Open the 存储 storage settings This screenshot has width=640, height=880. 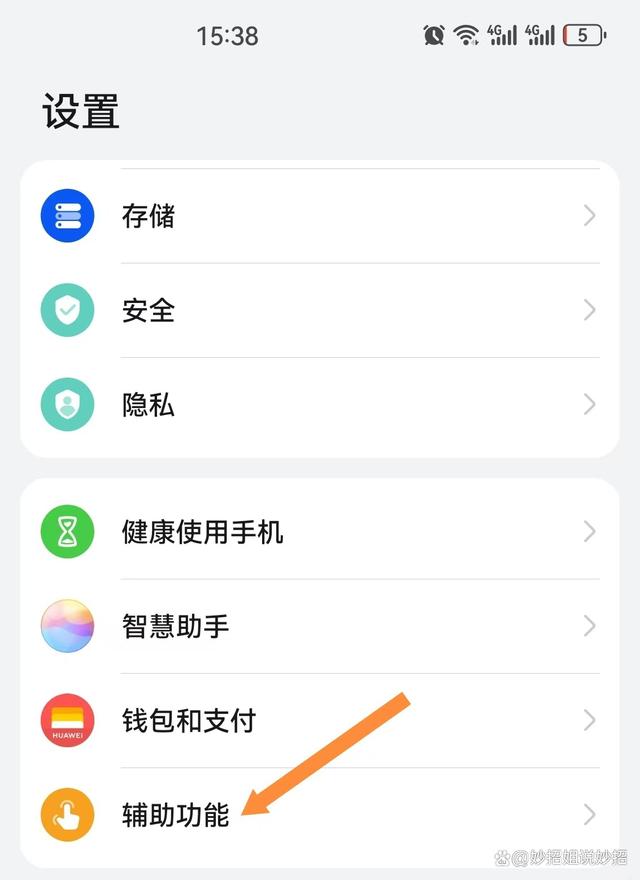(320, 216)
